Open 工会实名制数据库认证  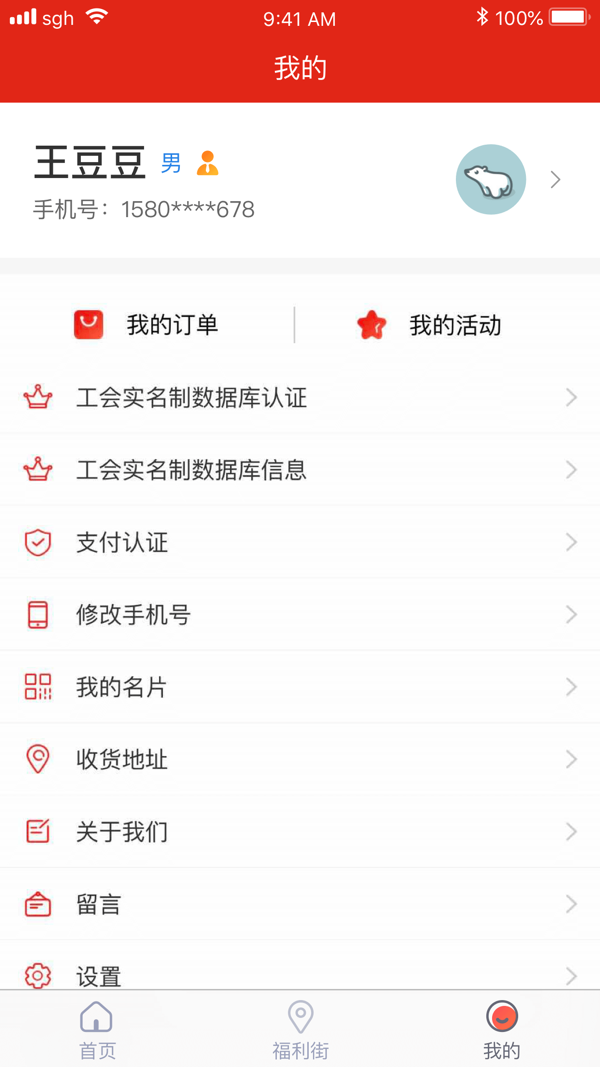300,398
